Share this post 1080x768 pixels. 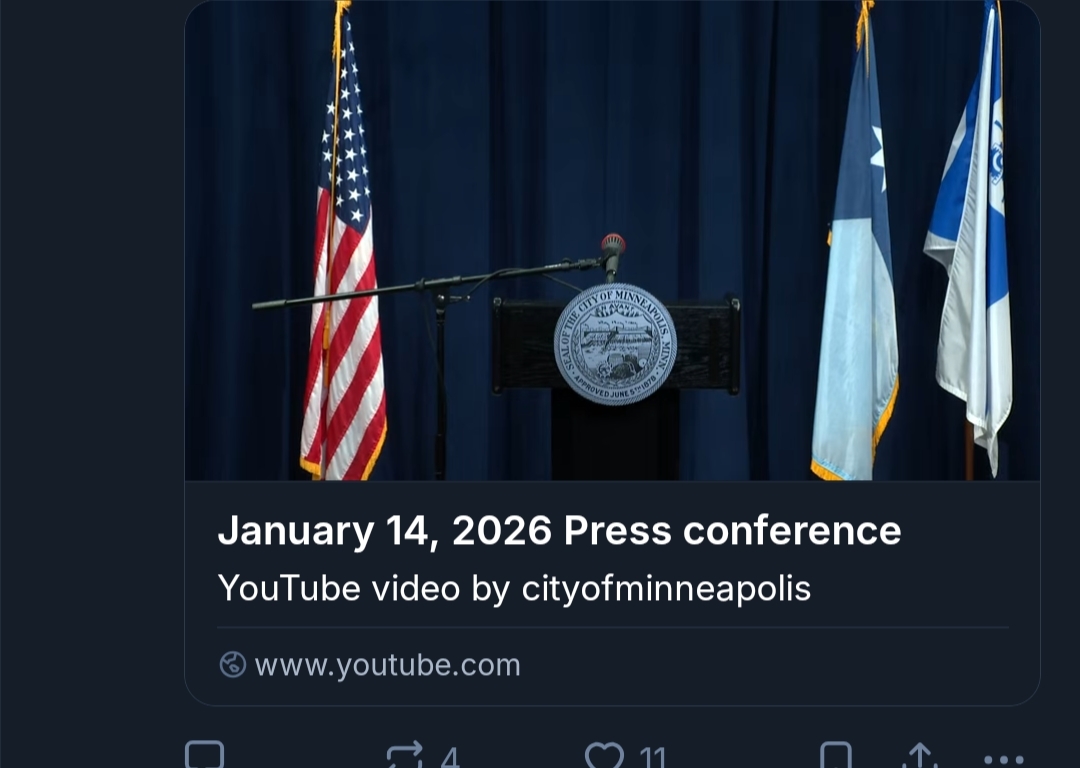click(x=919, y=755)
